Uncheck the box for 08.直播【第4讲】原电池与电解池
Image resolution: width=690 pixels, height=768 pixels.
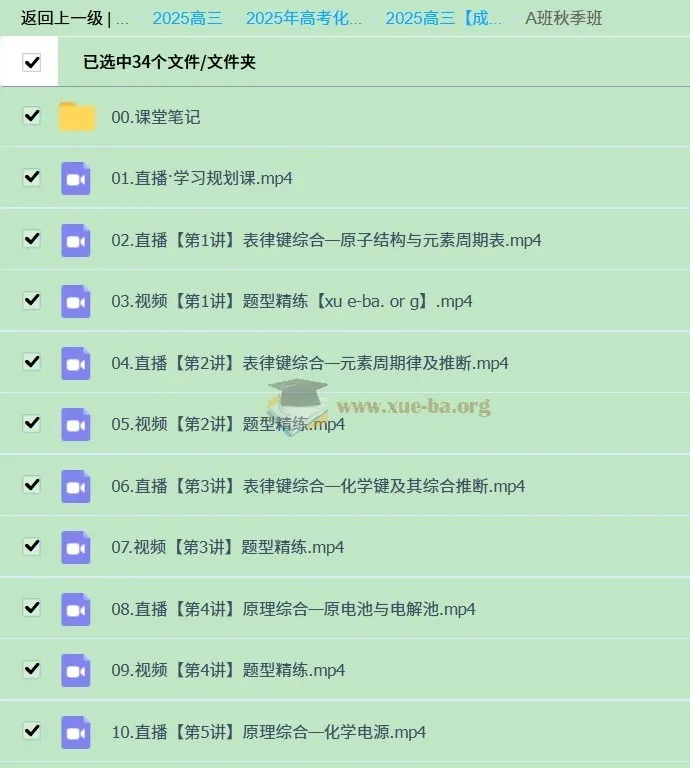(x=32, y=607)
